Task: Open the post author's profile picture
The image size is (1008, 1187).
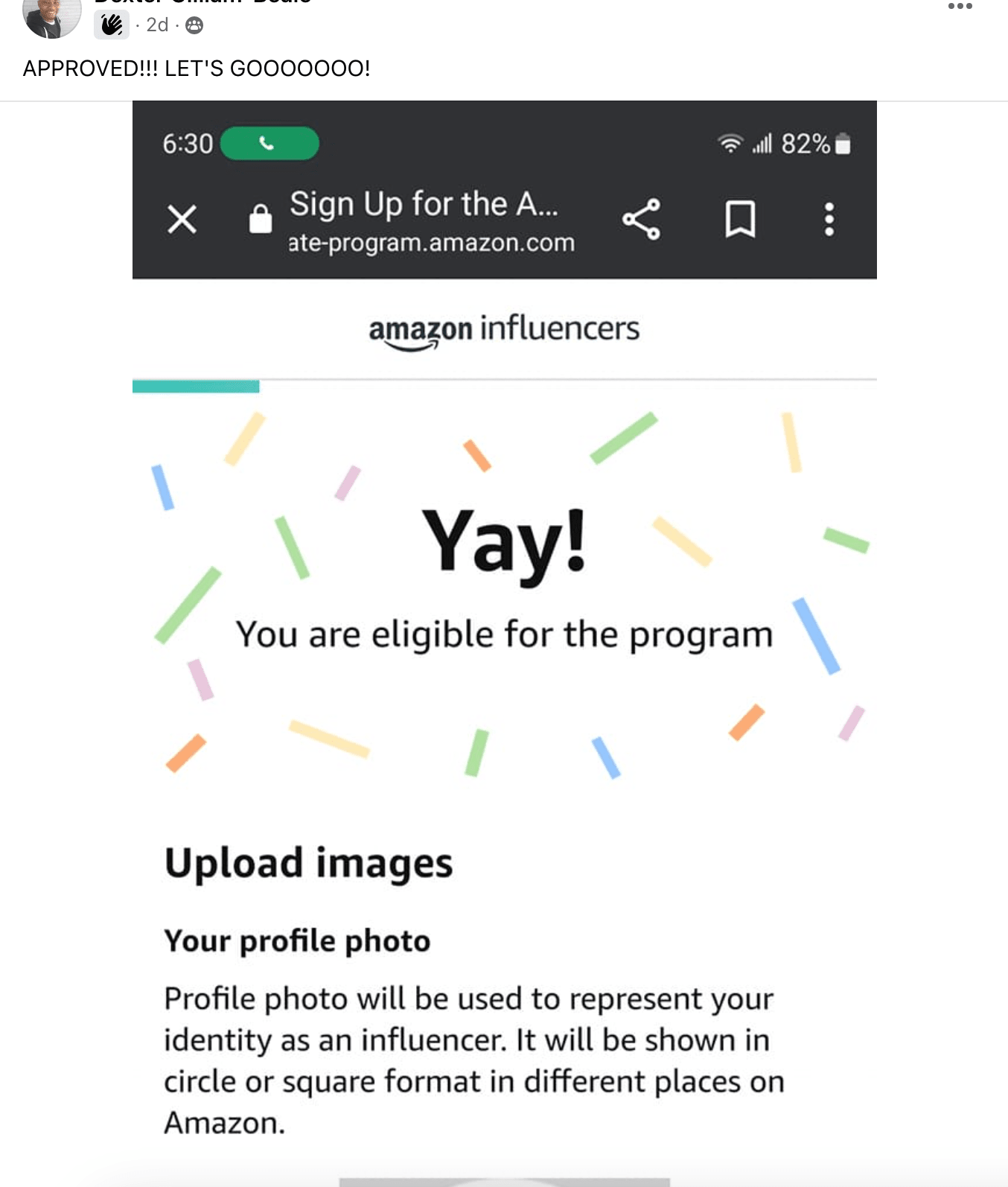Action: coord(51,16)
